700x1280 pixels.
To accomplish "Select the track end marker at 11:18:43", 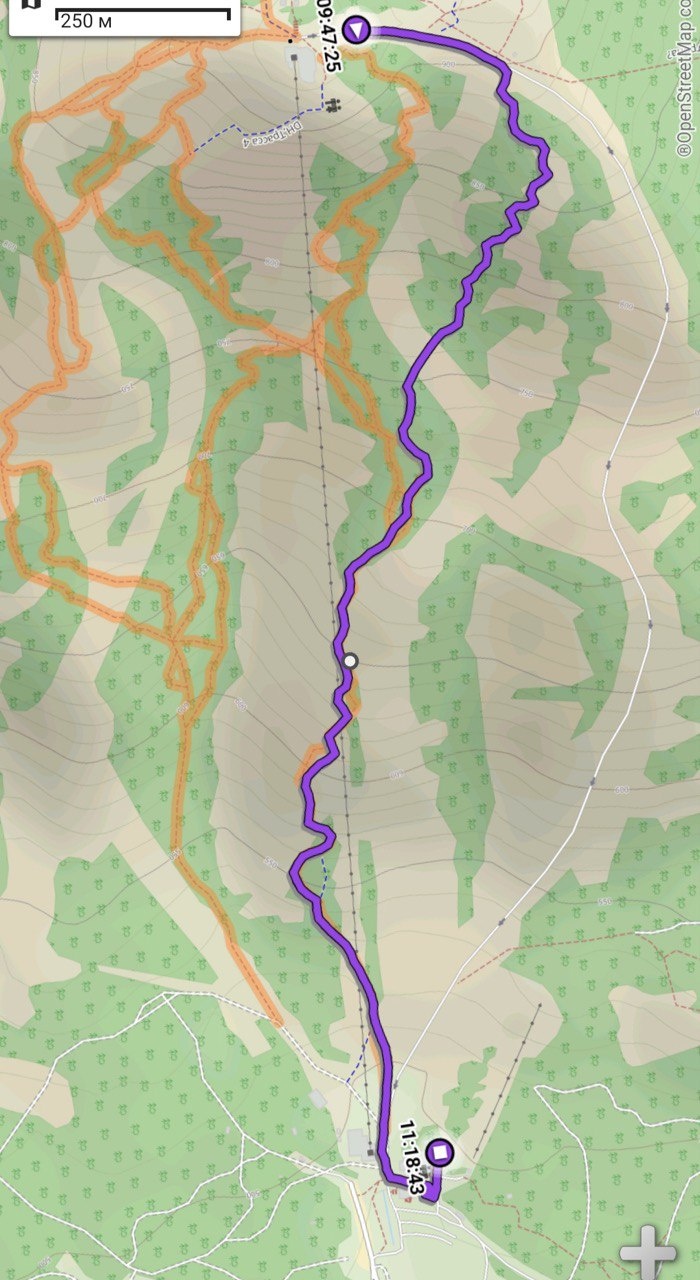I will pos(440,1153).
